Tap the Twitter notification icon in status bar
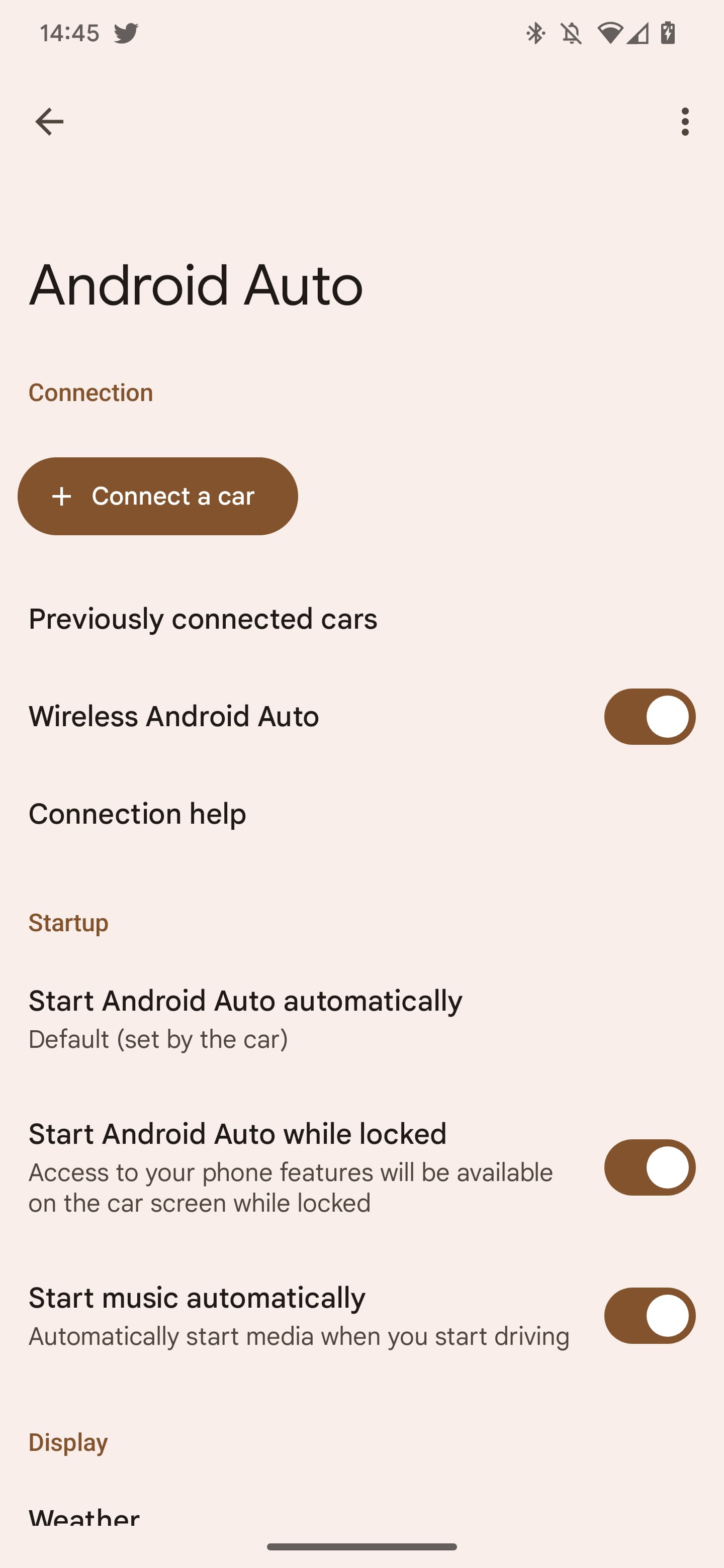Screen dimensions: 724x1568 tap(126, 34)
